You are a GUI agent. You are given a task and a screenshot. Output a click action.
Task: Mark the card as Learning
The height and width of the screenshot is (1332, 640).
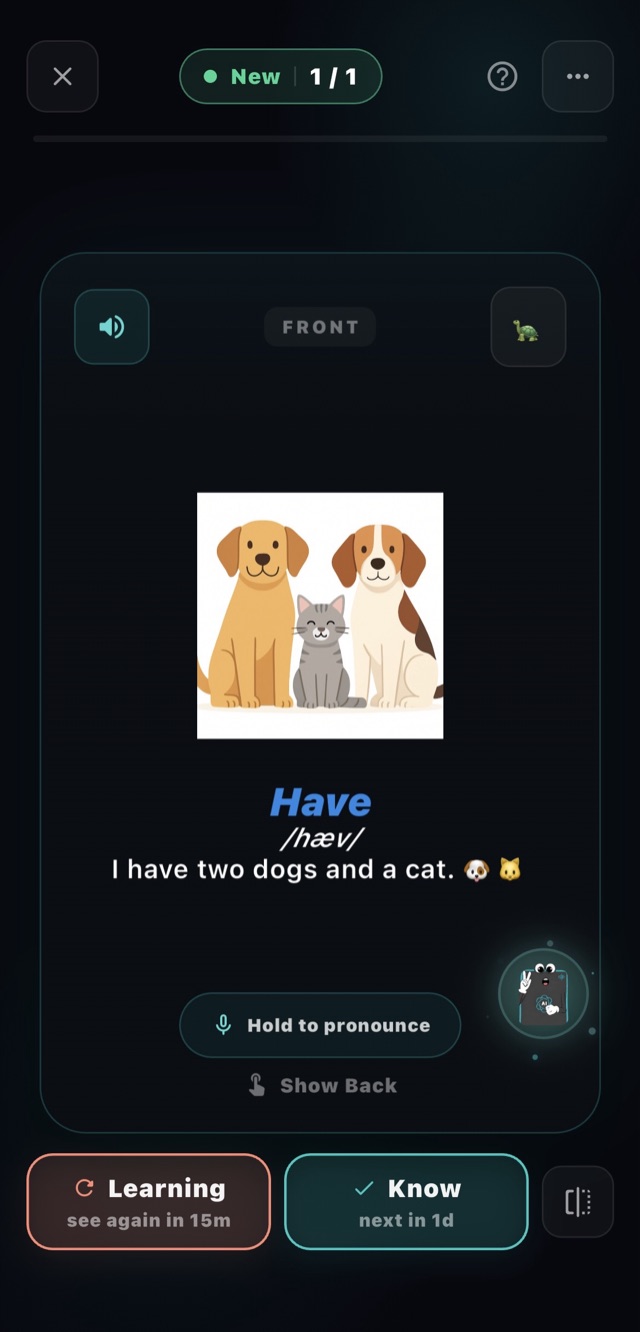click(x=149, y=1202)
